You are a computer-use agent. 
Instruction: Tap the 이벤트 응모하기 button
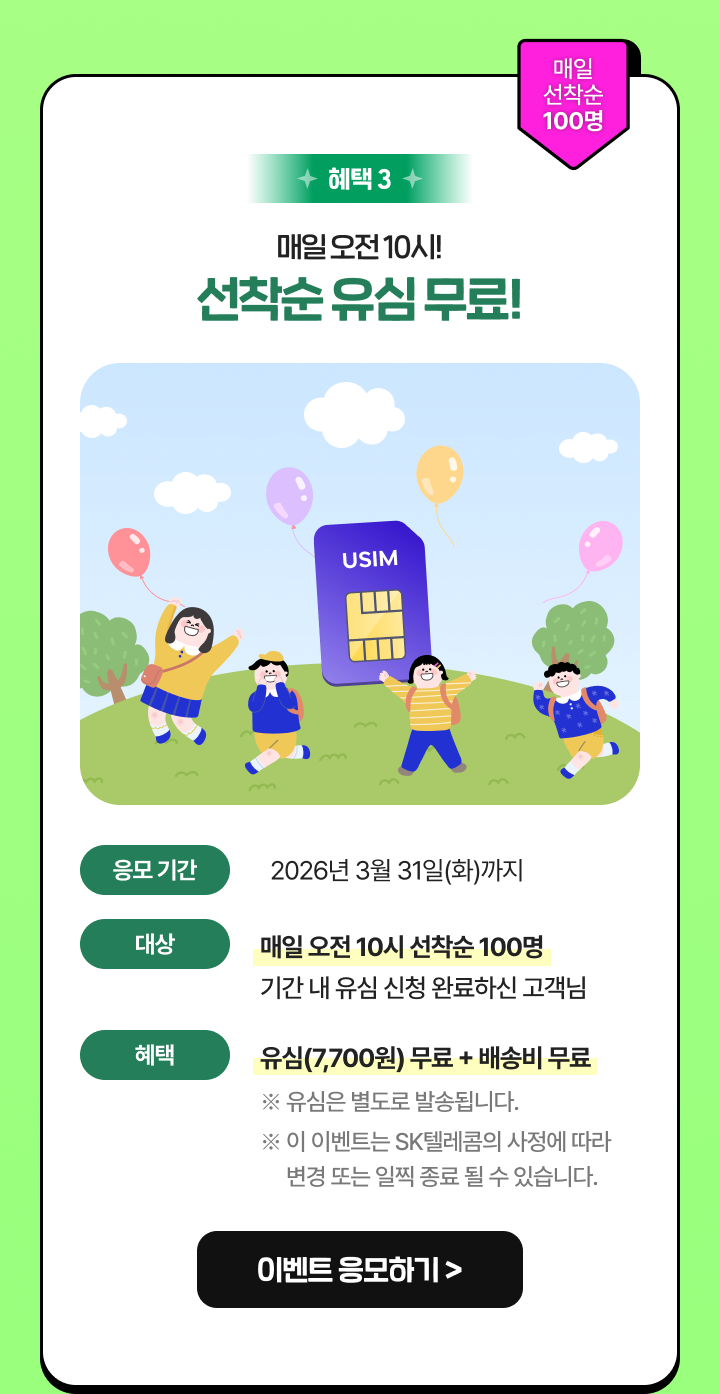point(360,1269)
